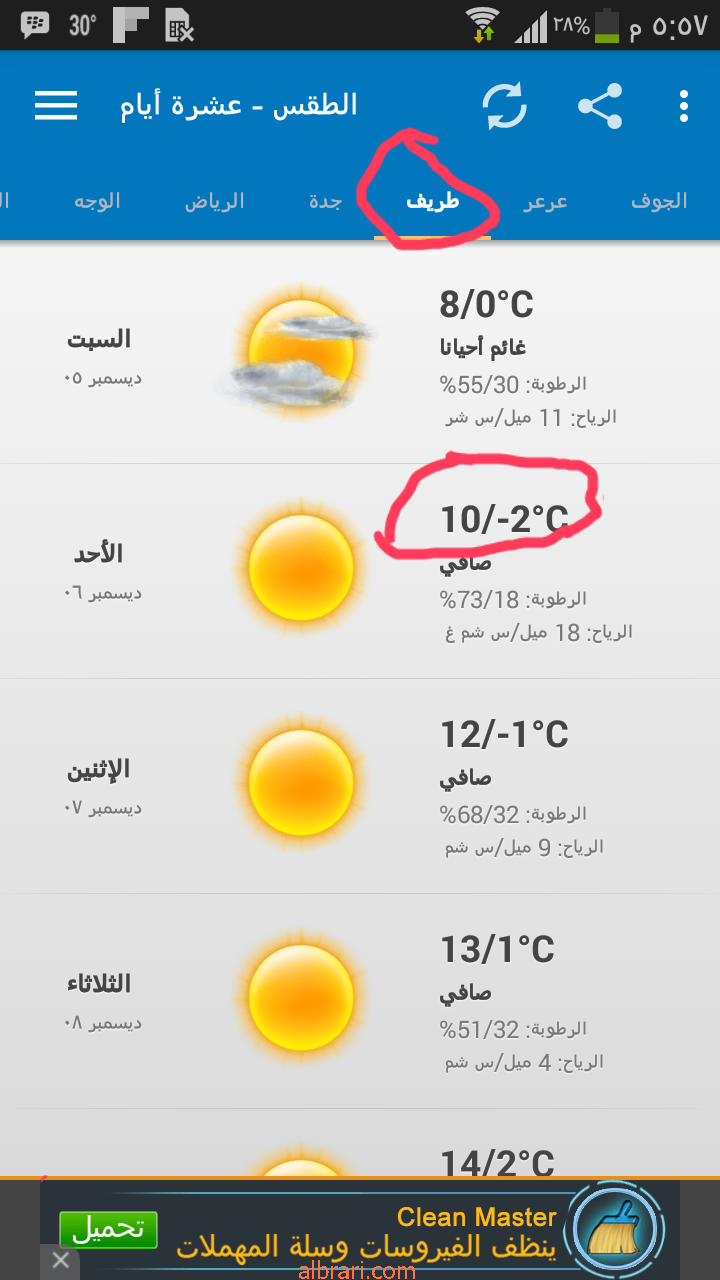Refresh the weather forecast
Screen dimensions: 720x1280
505,105
